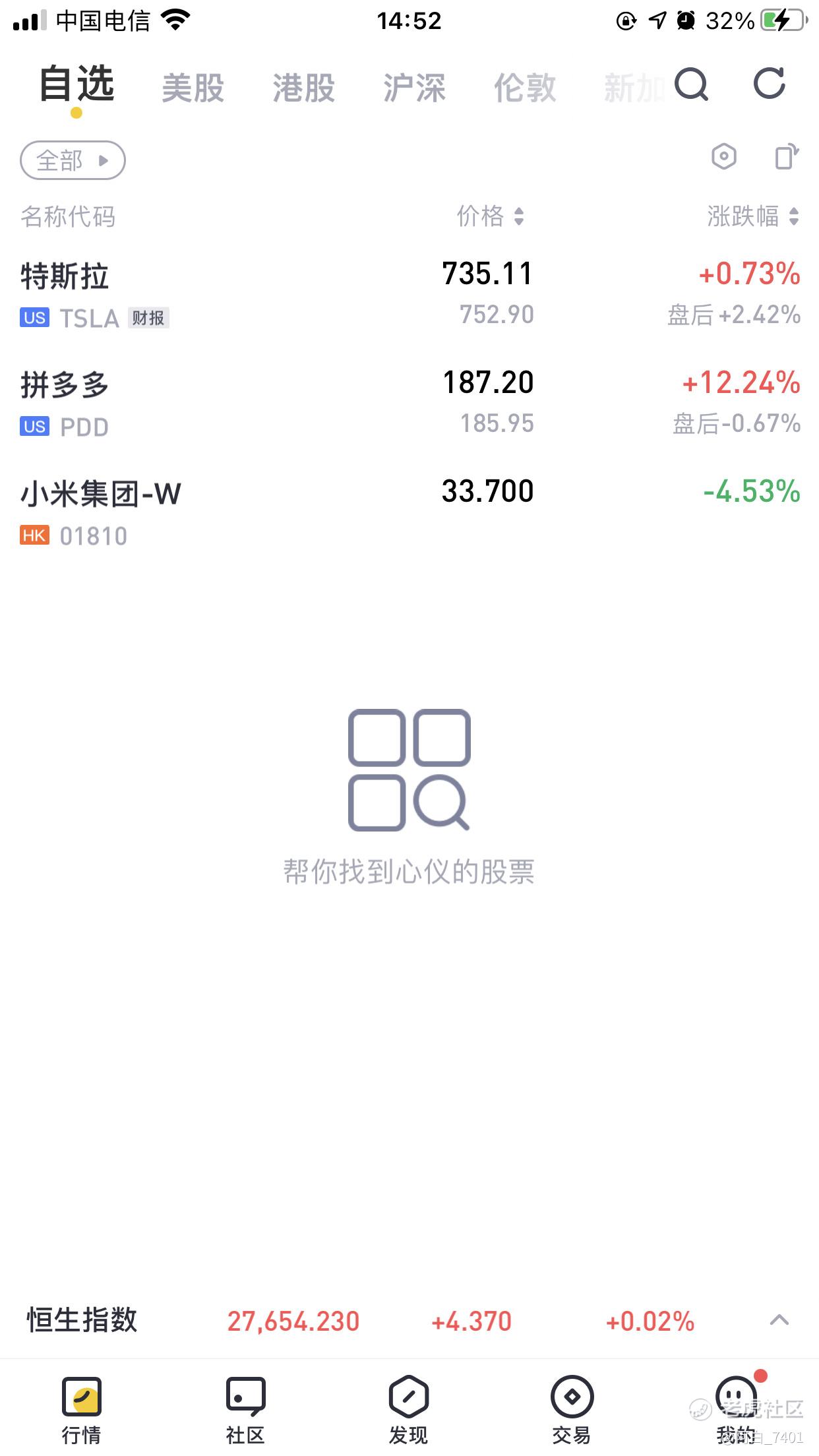This screenshot has width=819, height=1456.
Task: View 小米集团-W 01810 stock
Action: click(409, 512)
